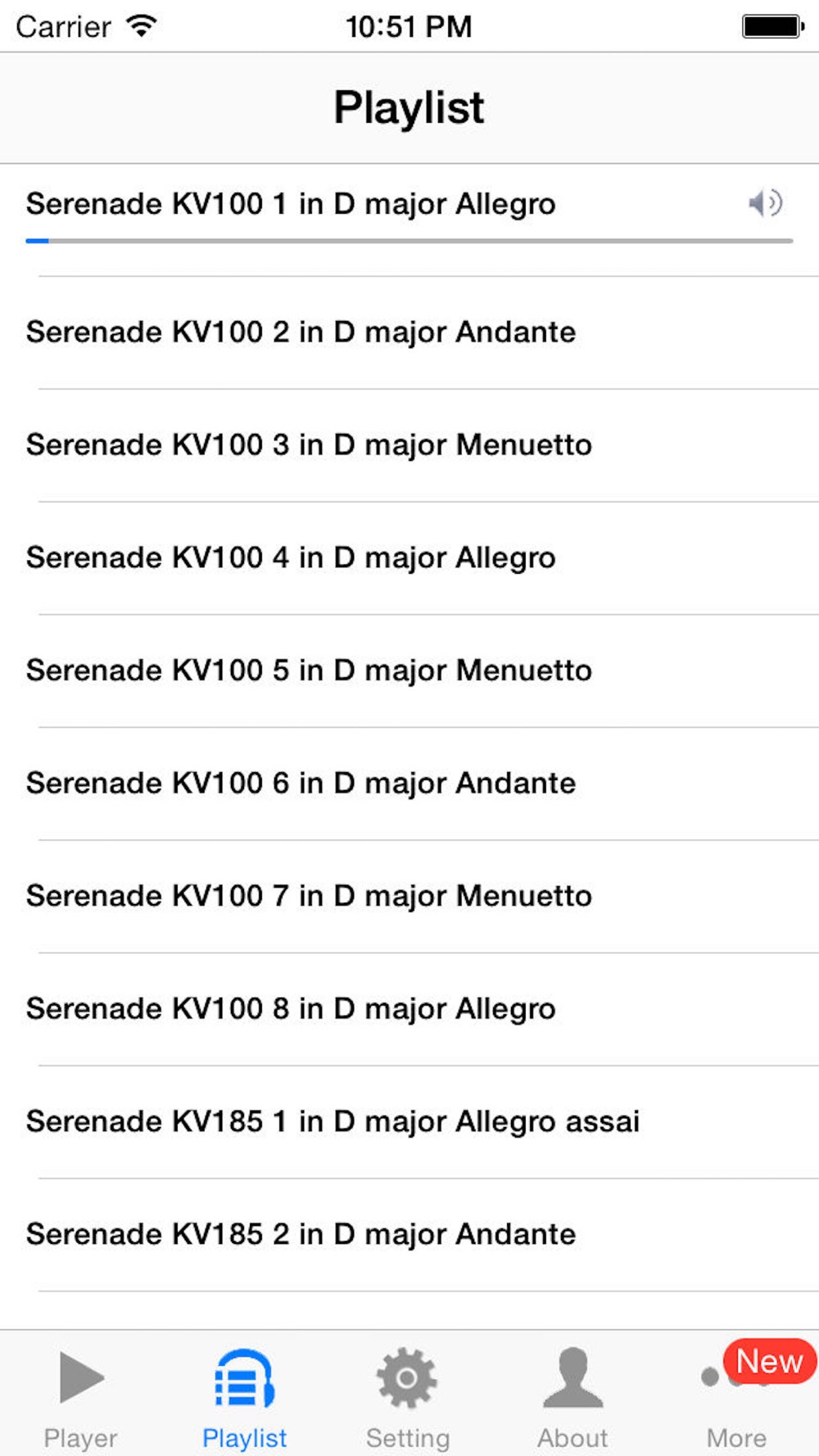Play Serenade KV100 8 in D major Allegro
Viewport: 819px width, 1456px height.
[409, 1010]
